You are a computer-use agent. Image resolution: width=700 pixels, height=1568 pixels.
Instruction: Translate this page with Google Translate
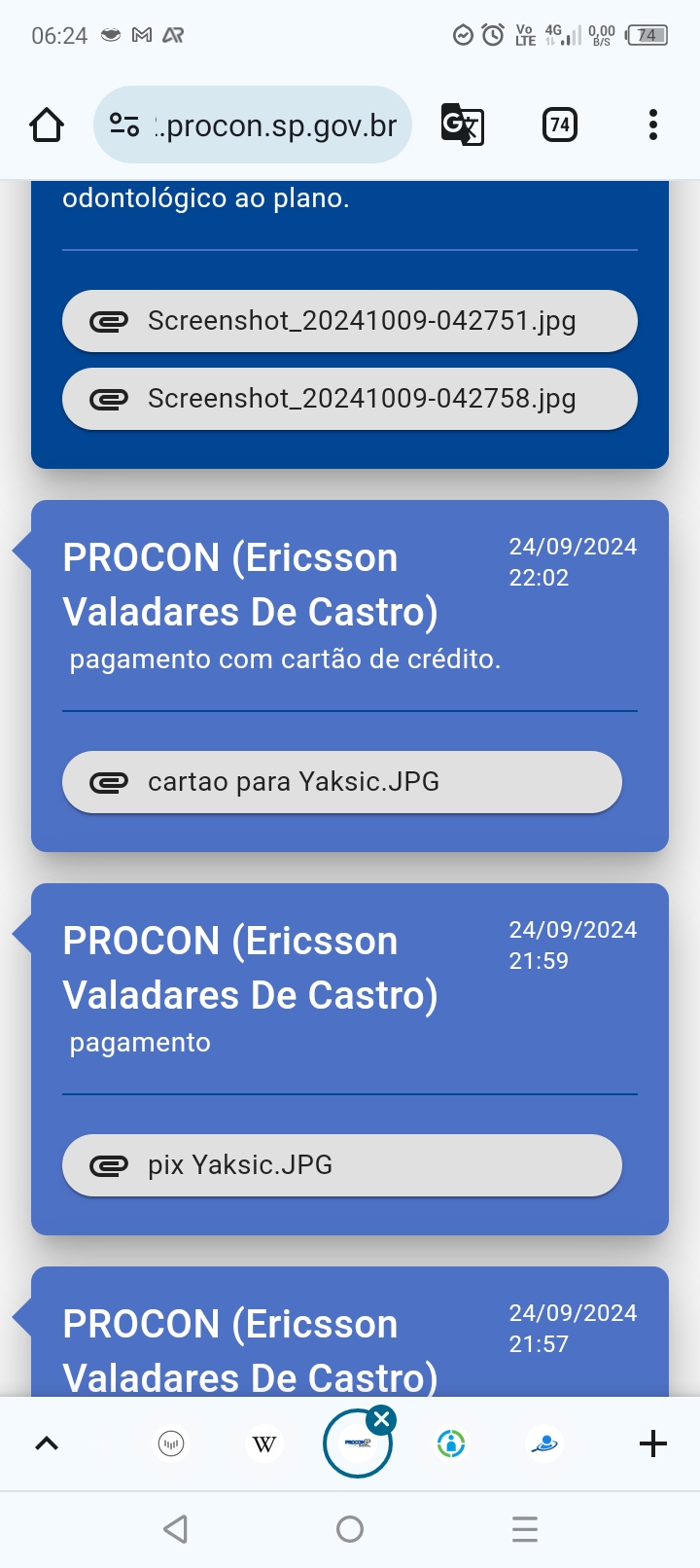(x=462, y=125)
